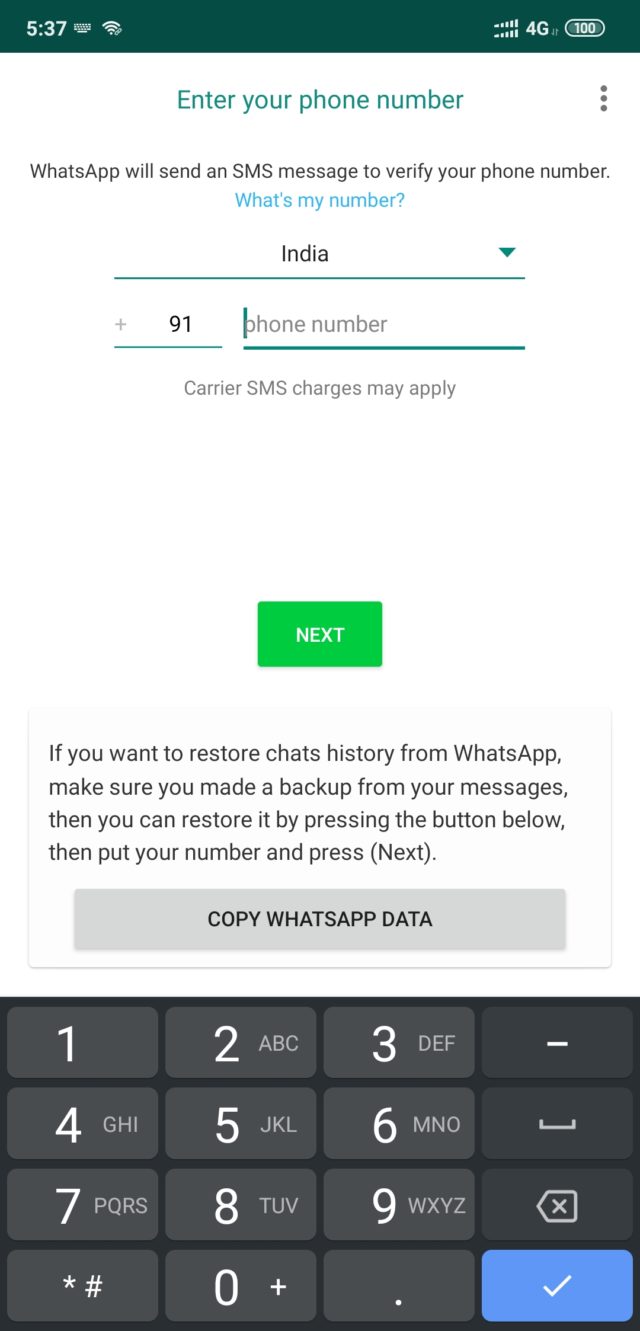Hit the backspace key on the keypad

[x=557, y=1207]
